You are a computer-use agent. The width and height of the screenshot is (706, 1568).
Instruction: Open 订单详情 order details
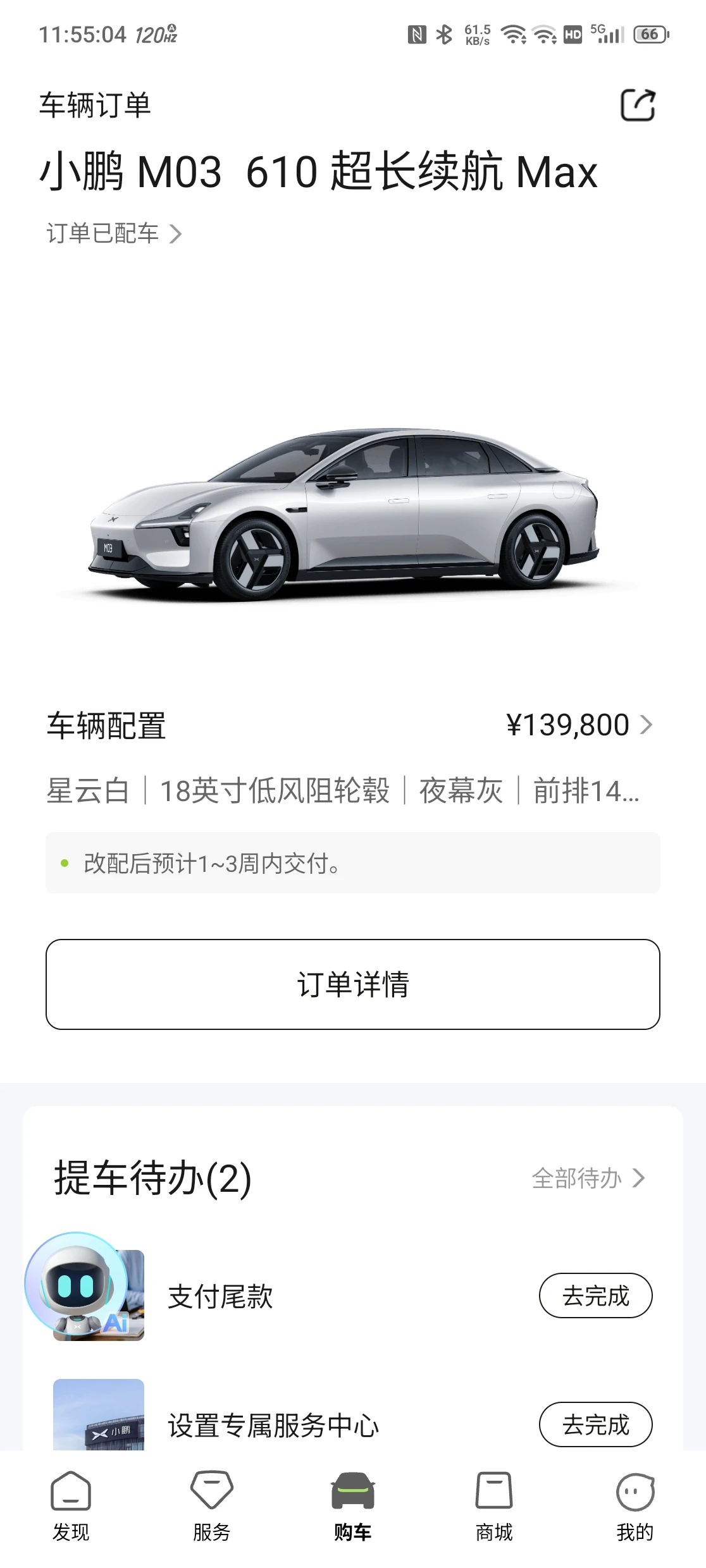click(353, 984)
